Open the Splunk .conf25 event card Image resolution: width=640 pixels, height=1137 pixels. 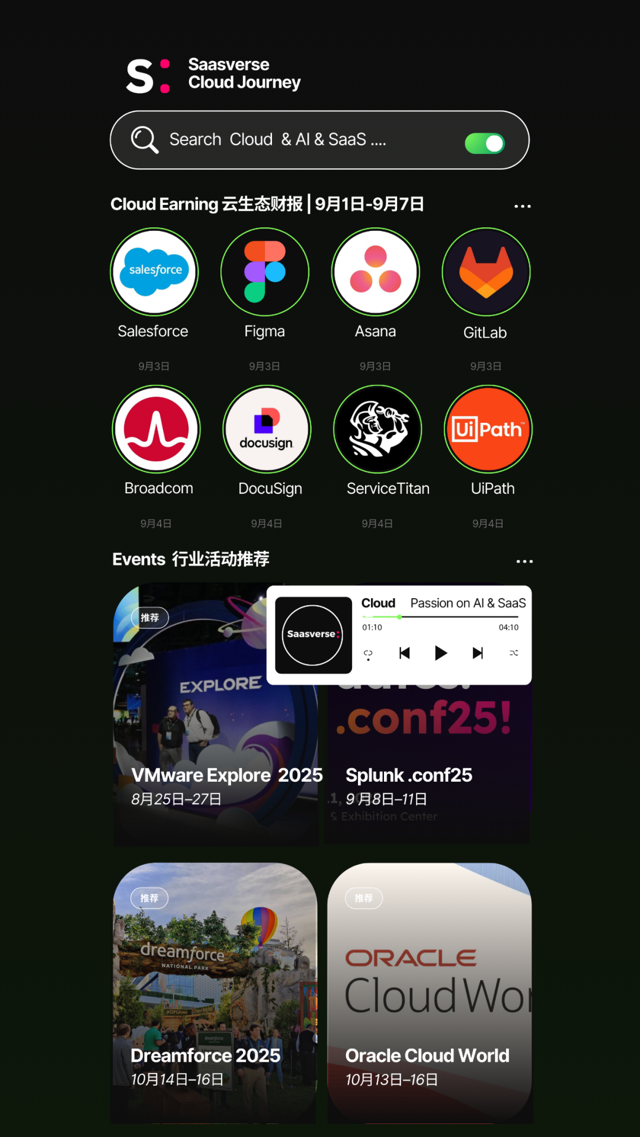(430, 770)
